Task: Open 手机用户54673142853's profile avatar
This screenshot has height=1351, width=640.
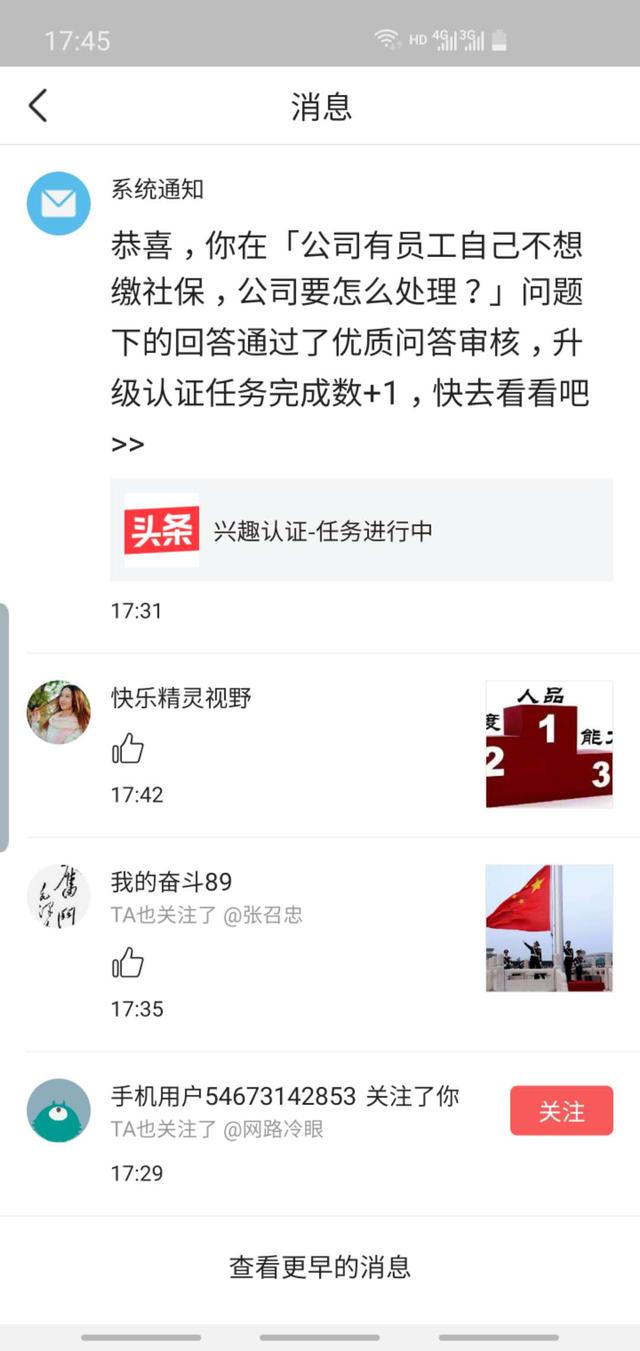Action: [58, 1110]
